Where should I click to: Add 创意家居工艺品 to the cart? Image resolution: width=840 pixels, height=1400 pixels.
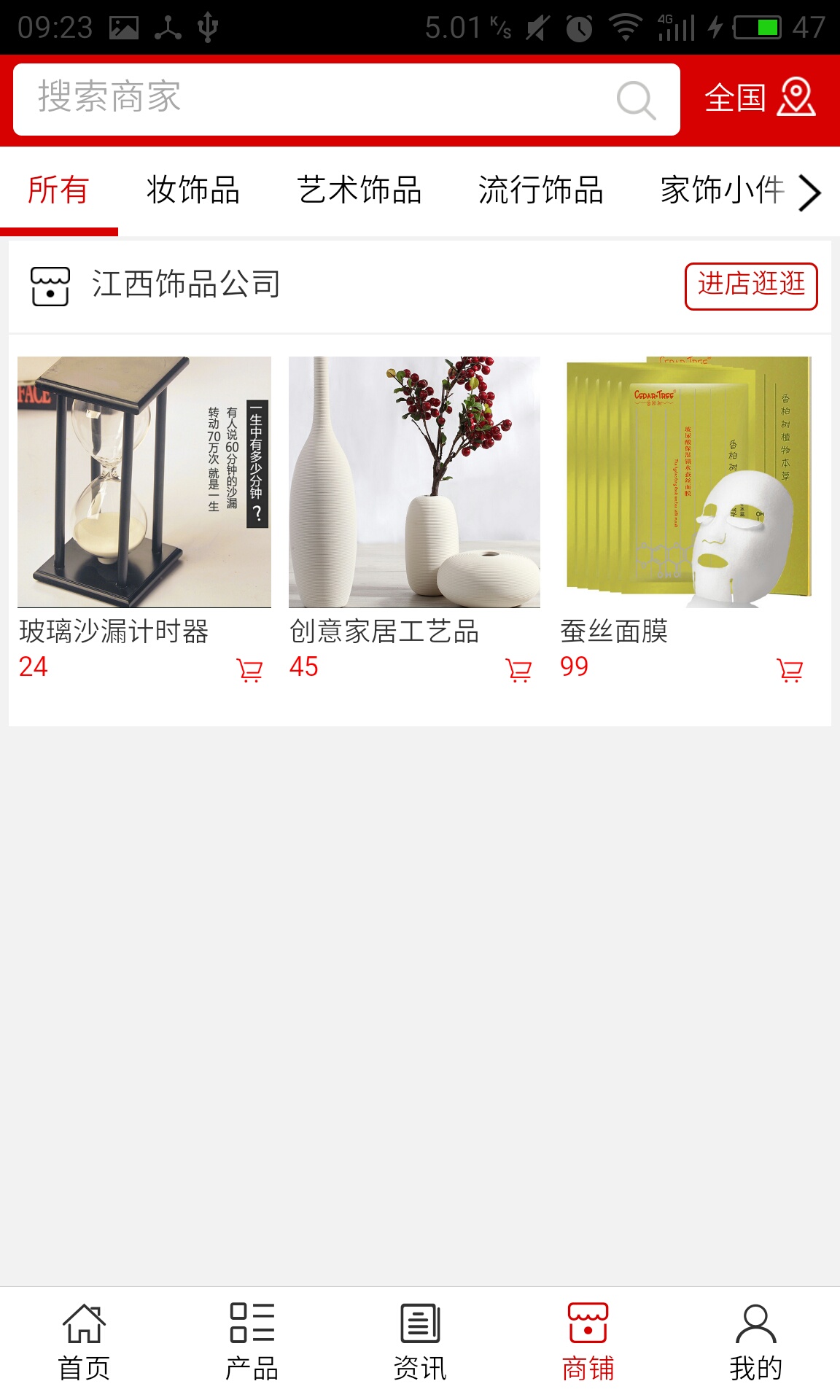point(518,669)
